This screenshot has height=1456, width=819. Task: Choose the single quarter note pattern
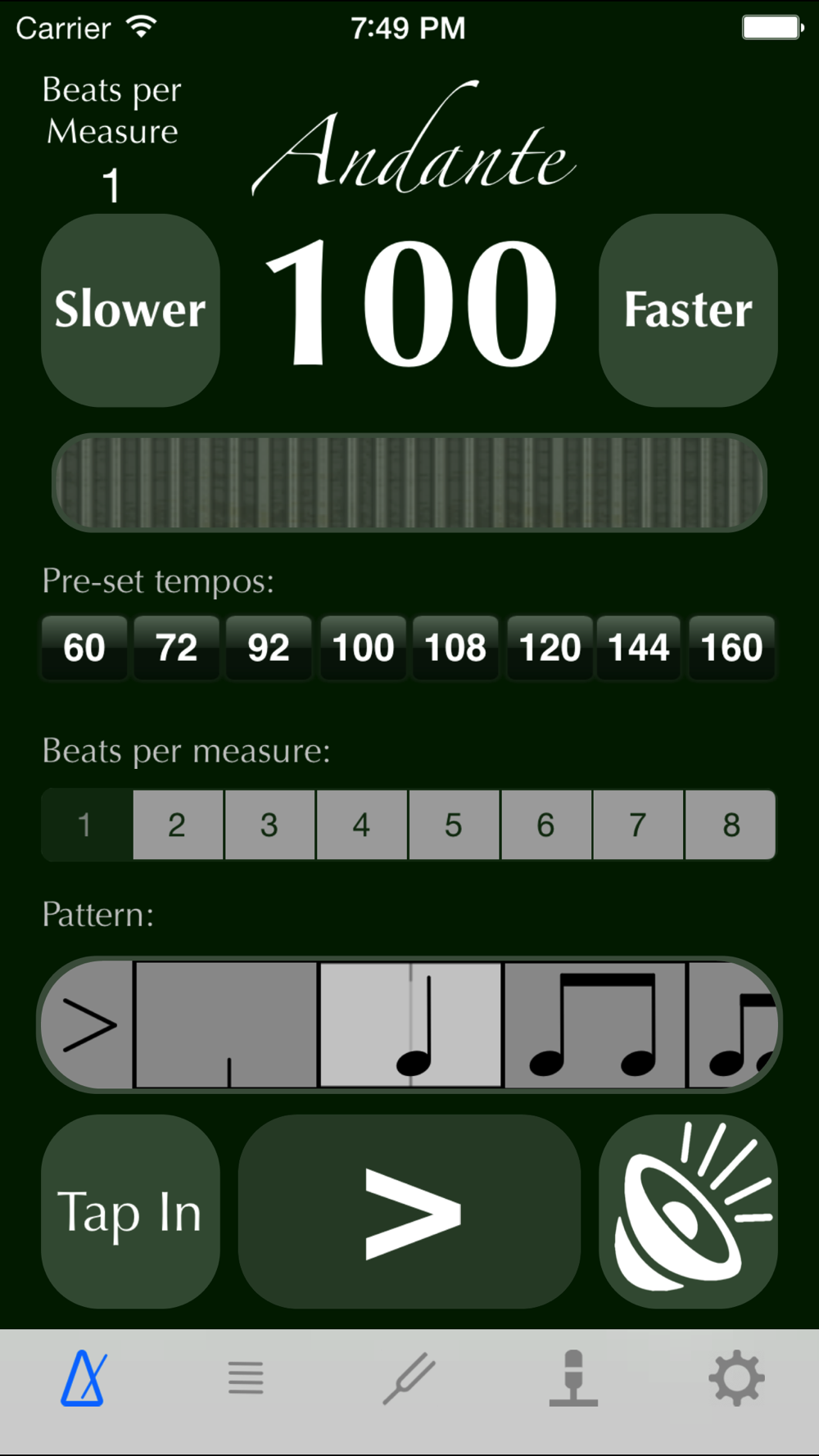[410, 1025]
